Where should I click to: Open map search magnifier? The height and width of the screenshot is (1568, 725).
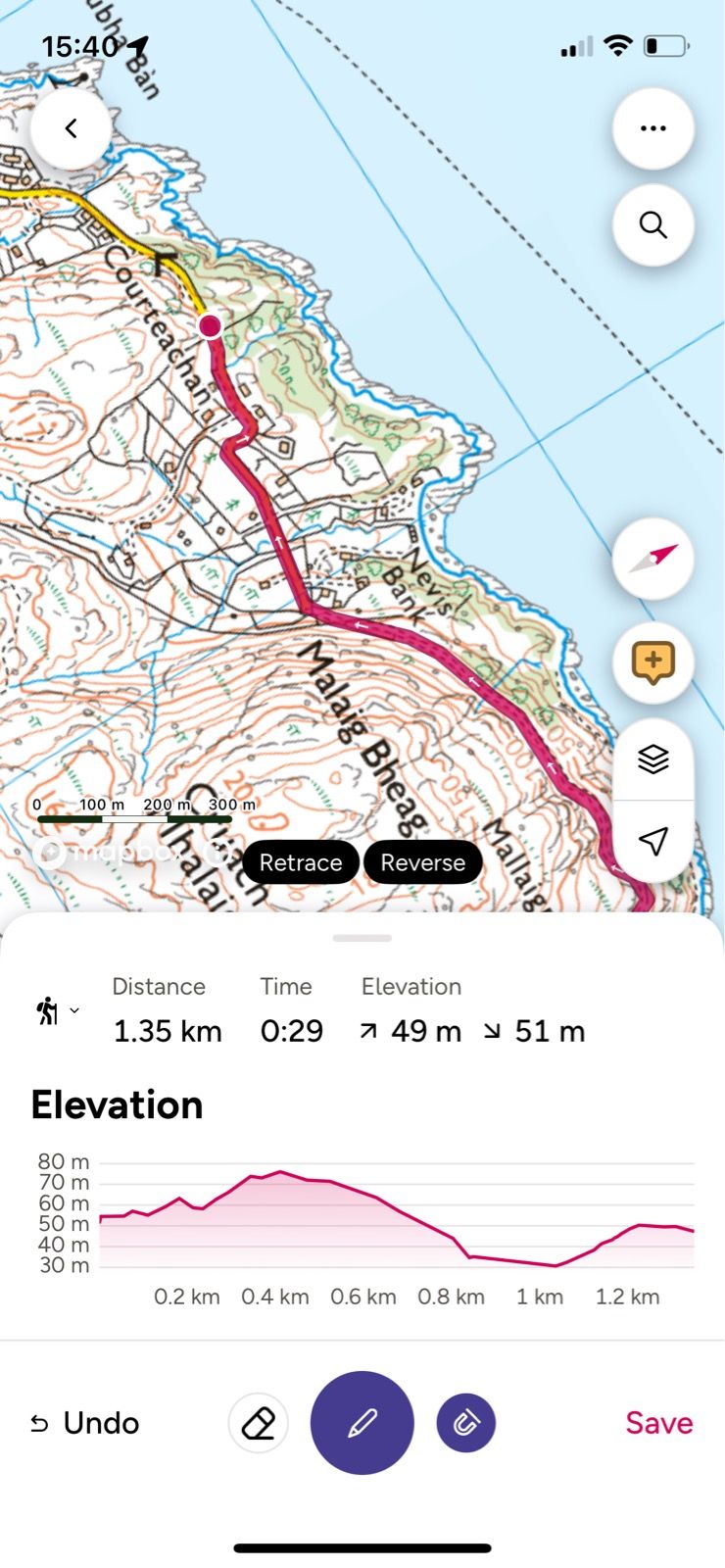(x=652, y=225)
